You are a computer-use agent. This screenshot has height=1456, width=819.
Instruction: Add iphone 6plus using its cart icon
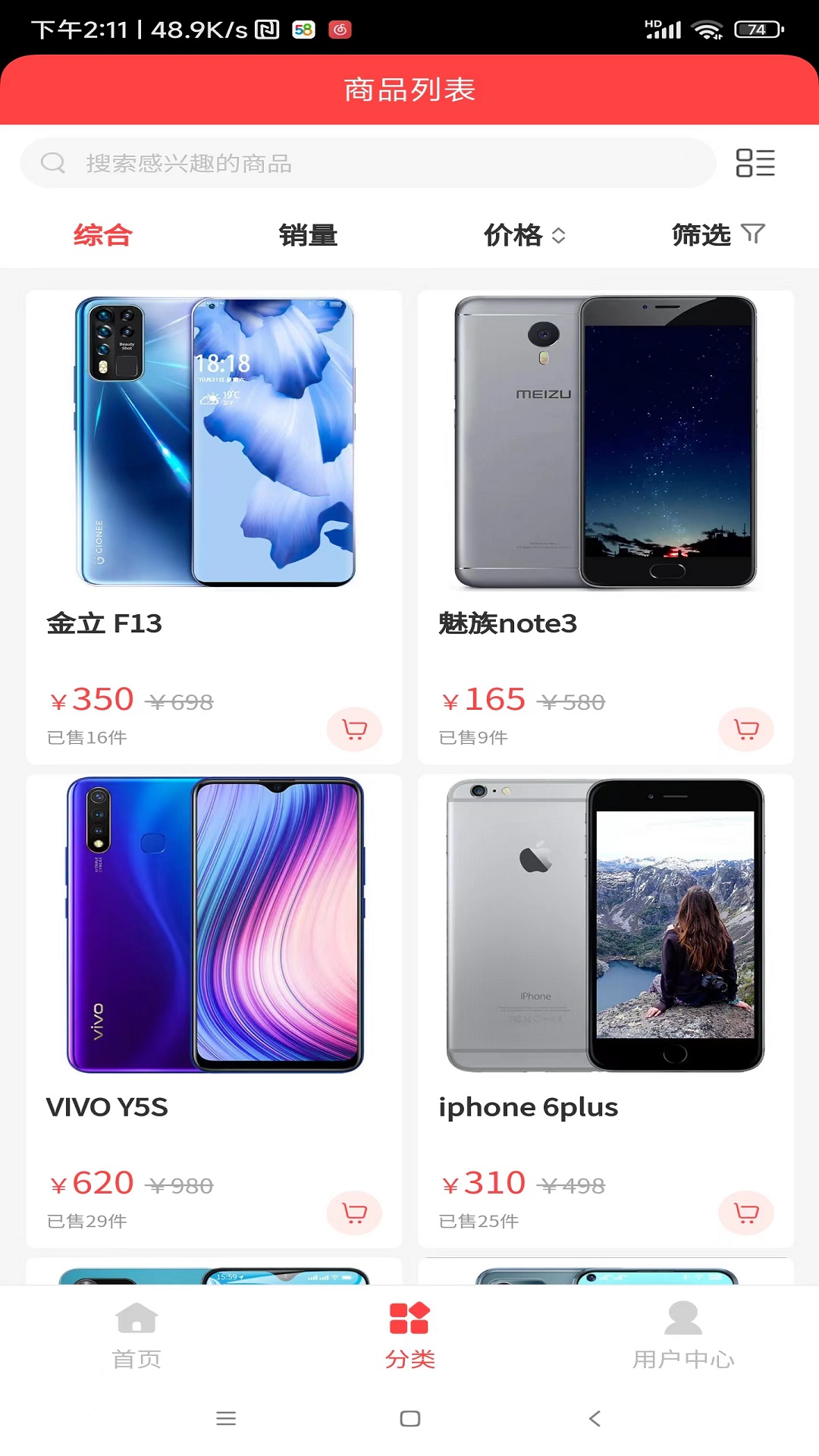(745, 1213)
